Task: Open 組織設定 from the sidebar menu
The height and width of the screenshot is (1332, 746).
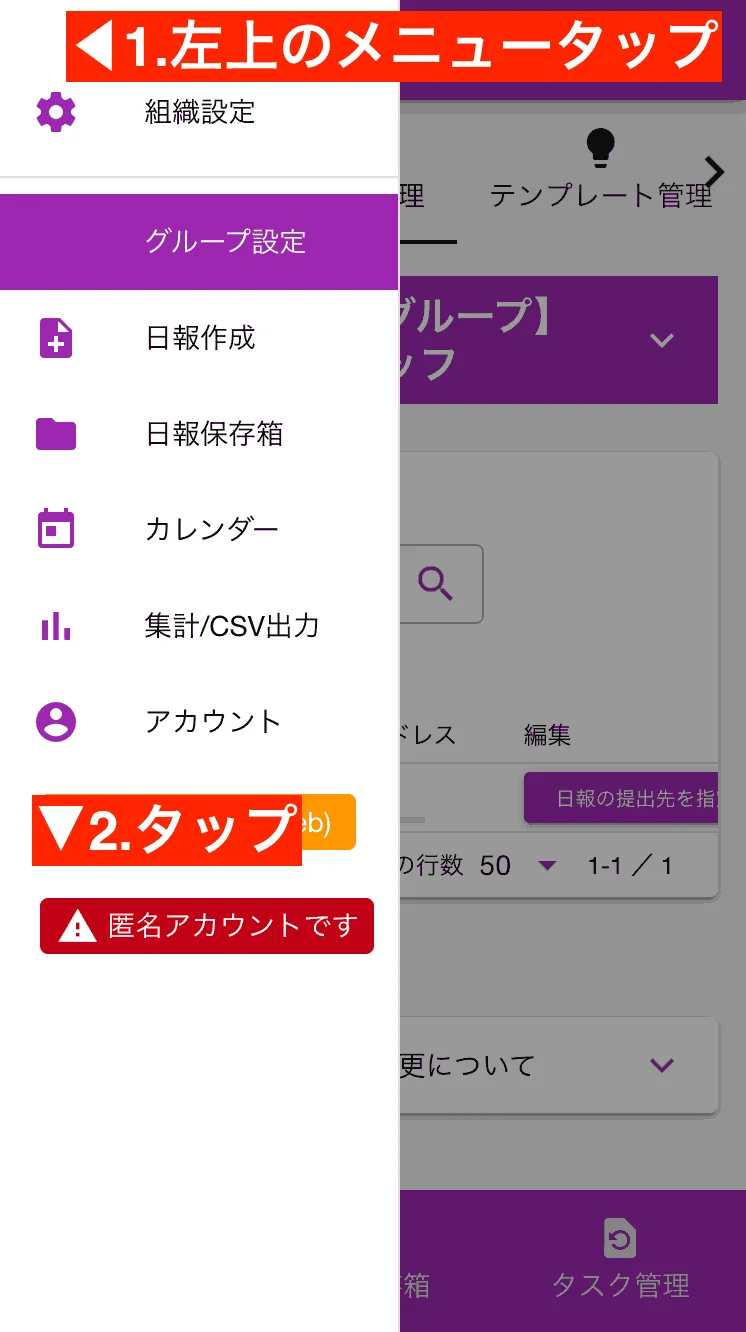Action: [200, 111]
